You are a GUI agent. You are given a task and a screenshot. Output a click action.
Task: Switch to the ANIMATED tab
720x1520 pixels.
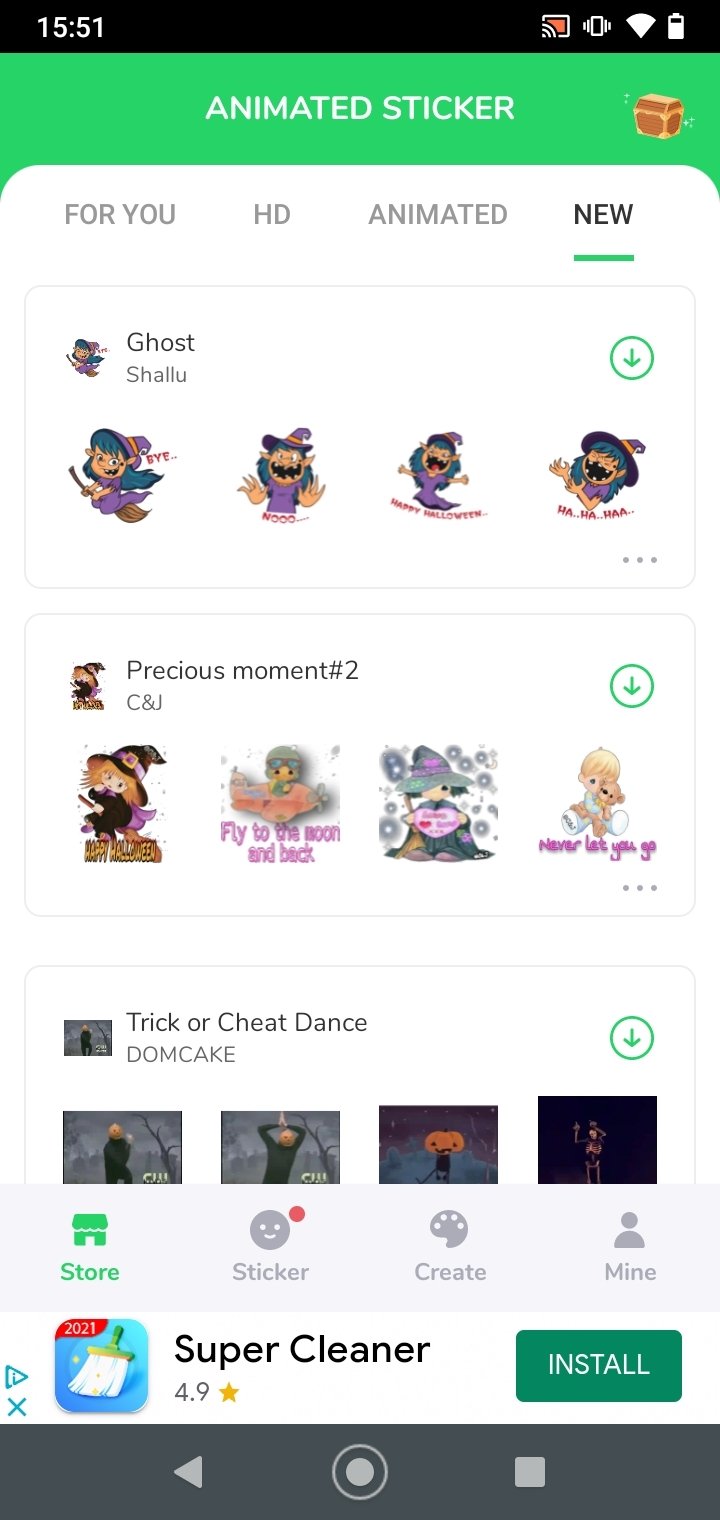click(x=438, y=215)
